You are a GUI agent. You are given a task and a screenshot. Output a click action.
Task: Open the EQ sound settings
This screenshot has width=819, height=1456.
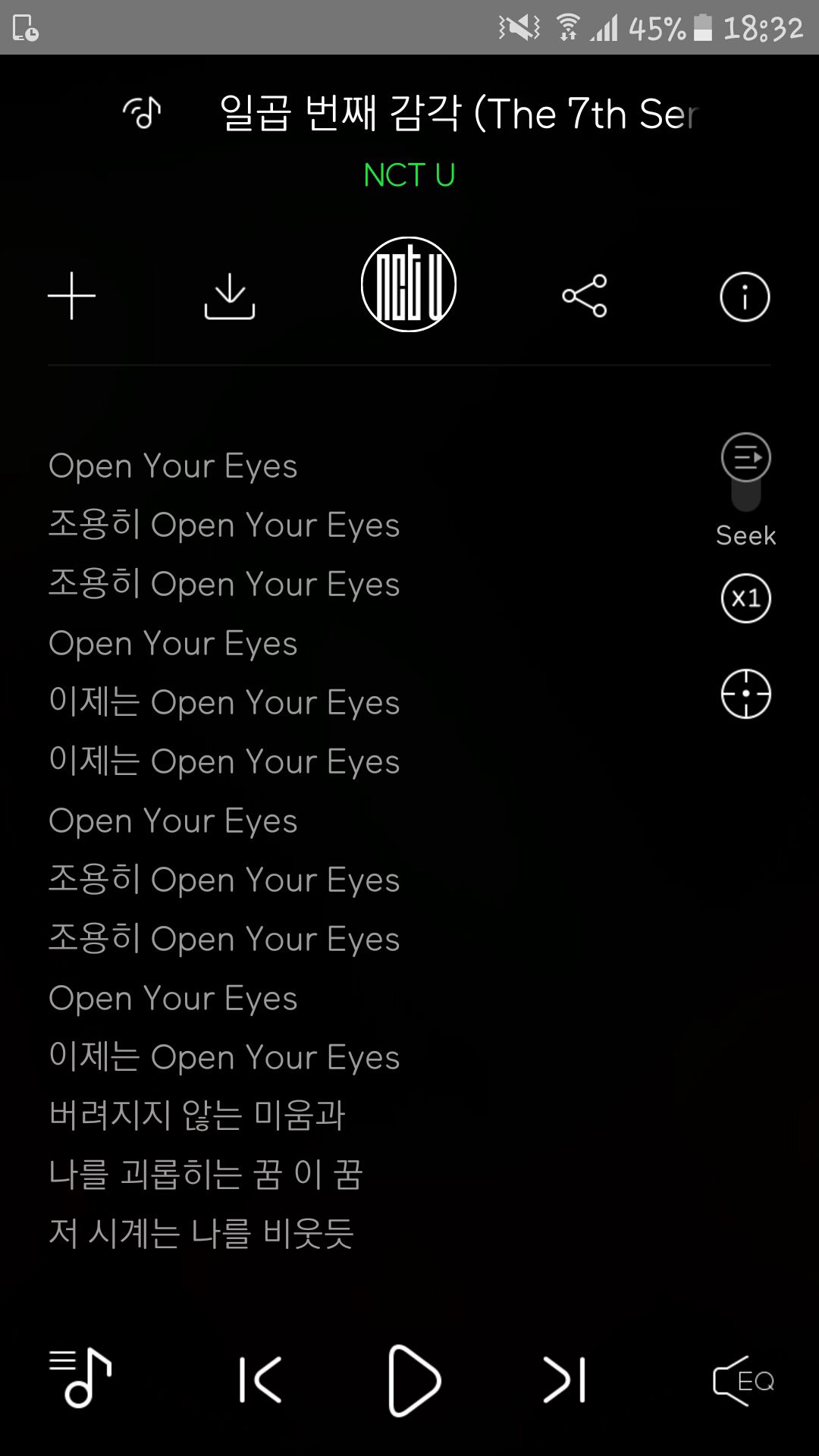coord(744,1380)
